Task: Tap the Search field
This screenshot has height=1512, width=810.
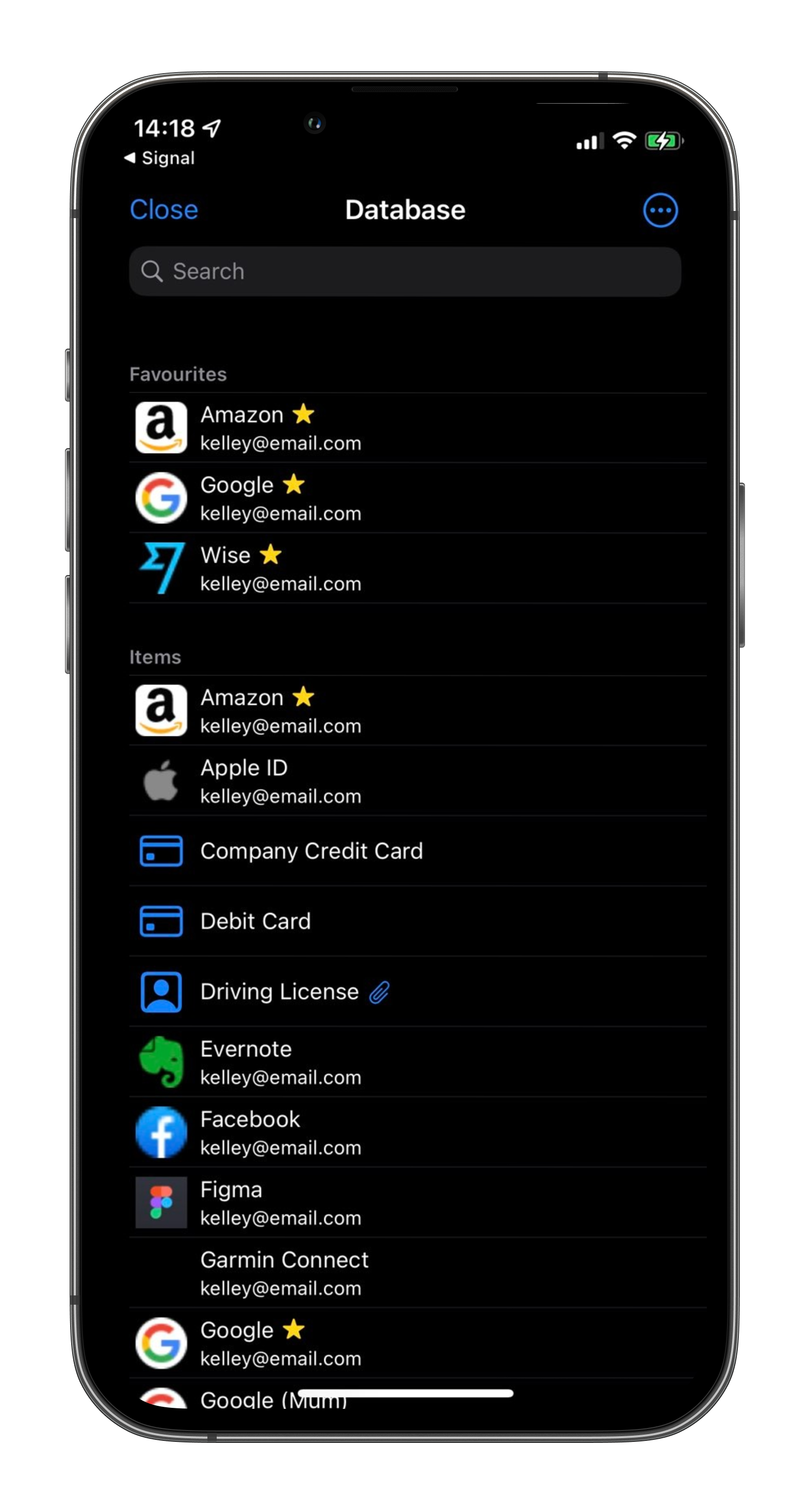Action: [x=404, y=272]
